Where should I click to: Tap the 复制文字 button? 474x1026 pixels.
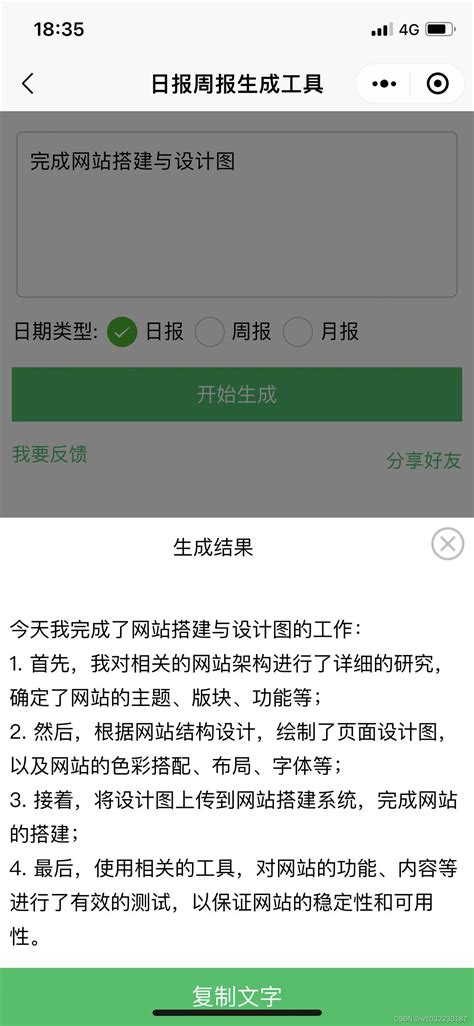[237, 996]
